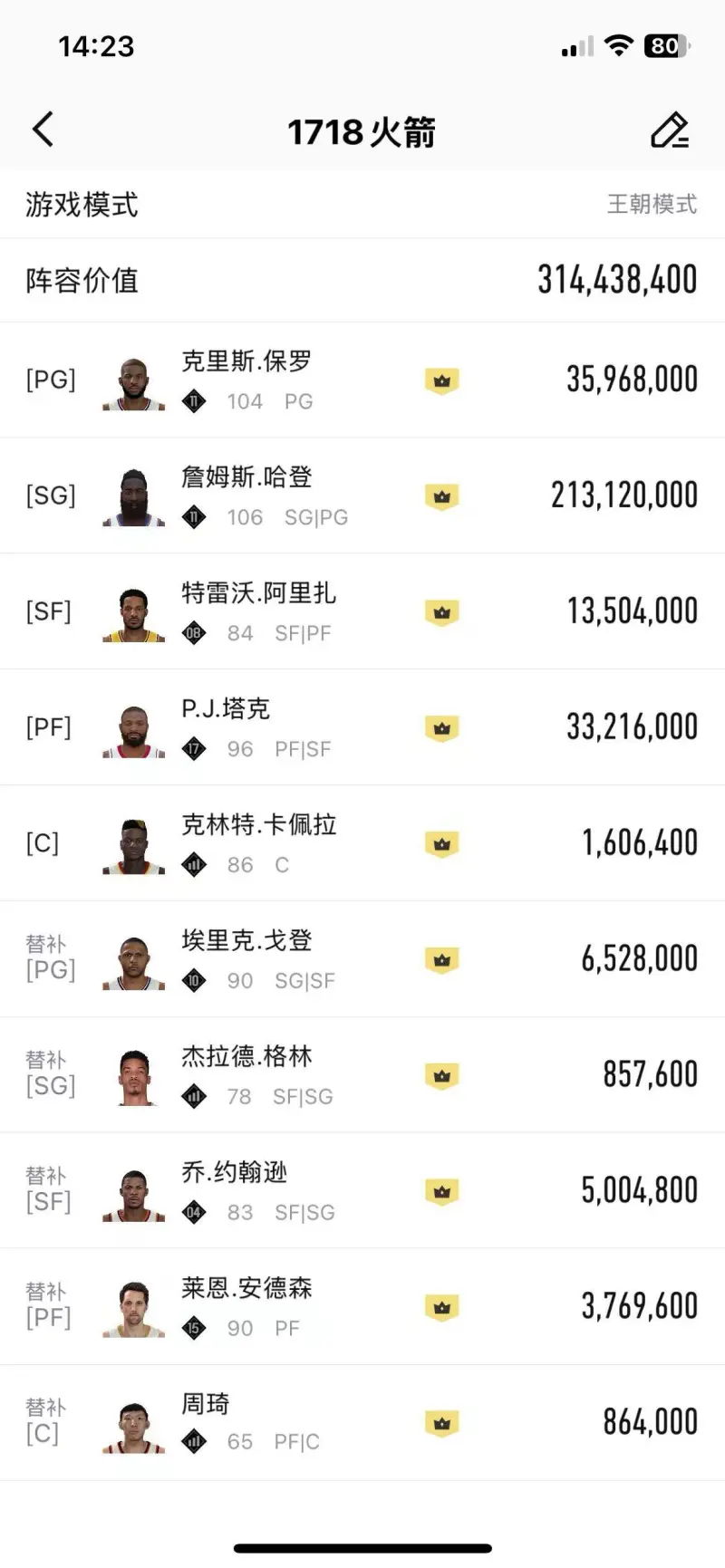Image resolution: width=725 pixels, height=1568 pixels.
Task: View P.J.塔克 player details
Action: [362, 727]
